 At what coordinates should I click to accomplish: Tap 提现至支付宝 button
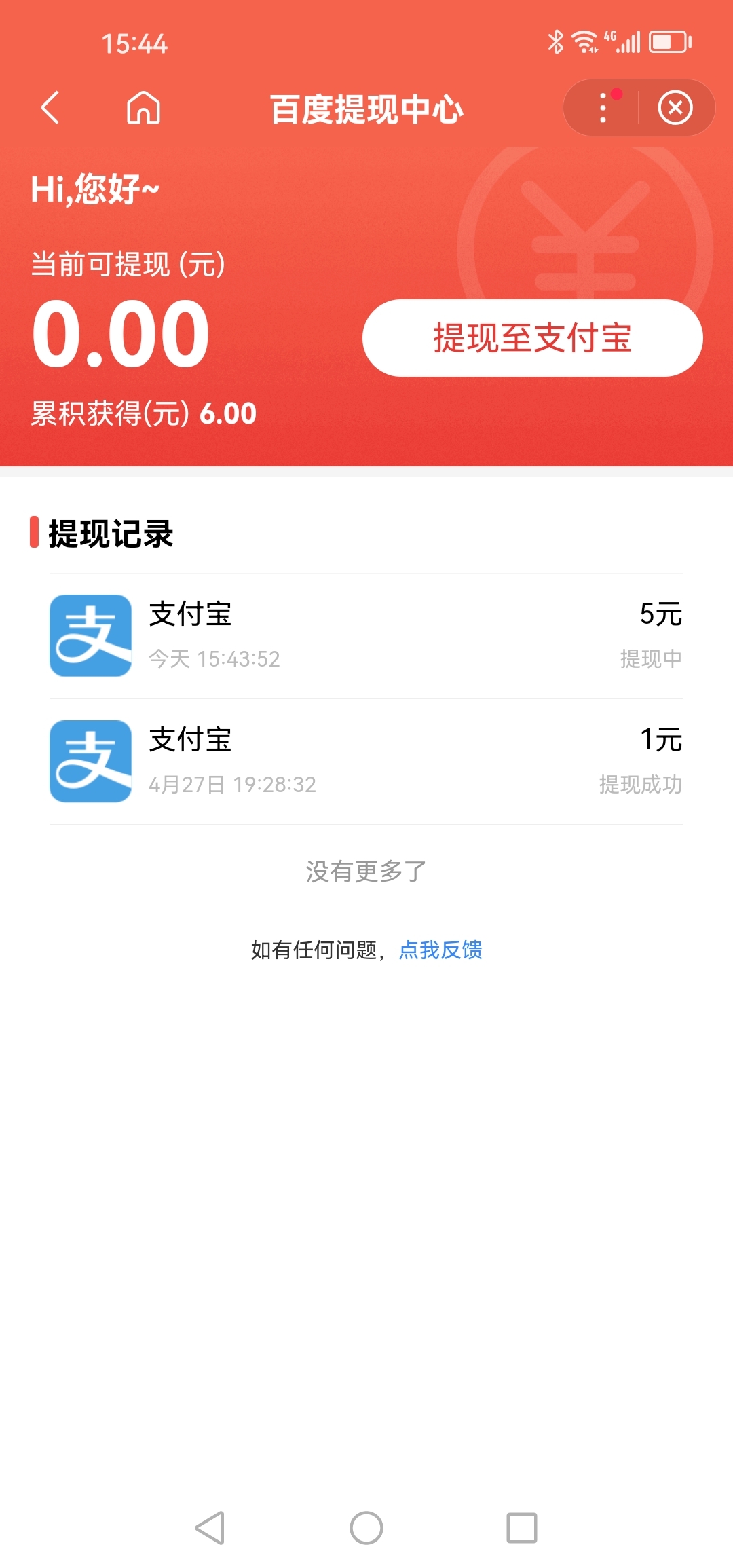(532, 338)
